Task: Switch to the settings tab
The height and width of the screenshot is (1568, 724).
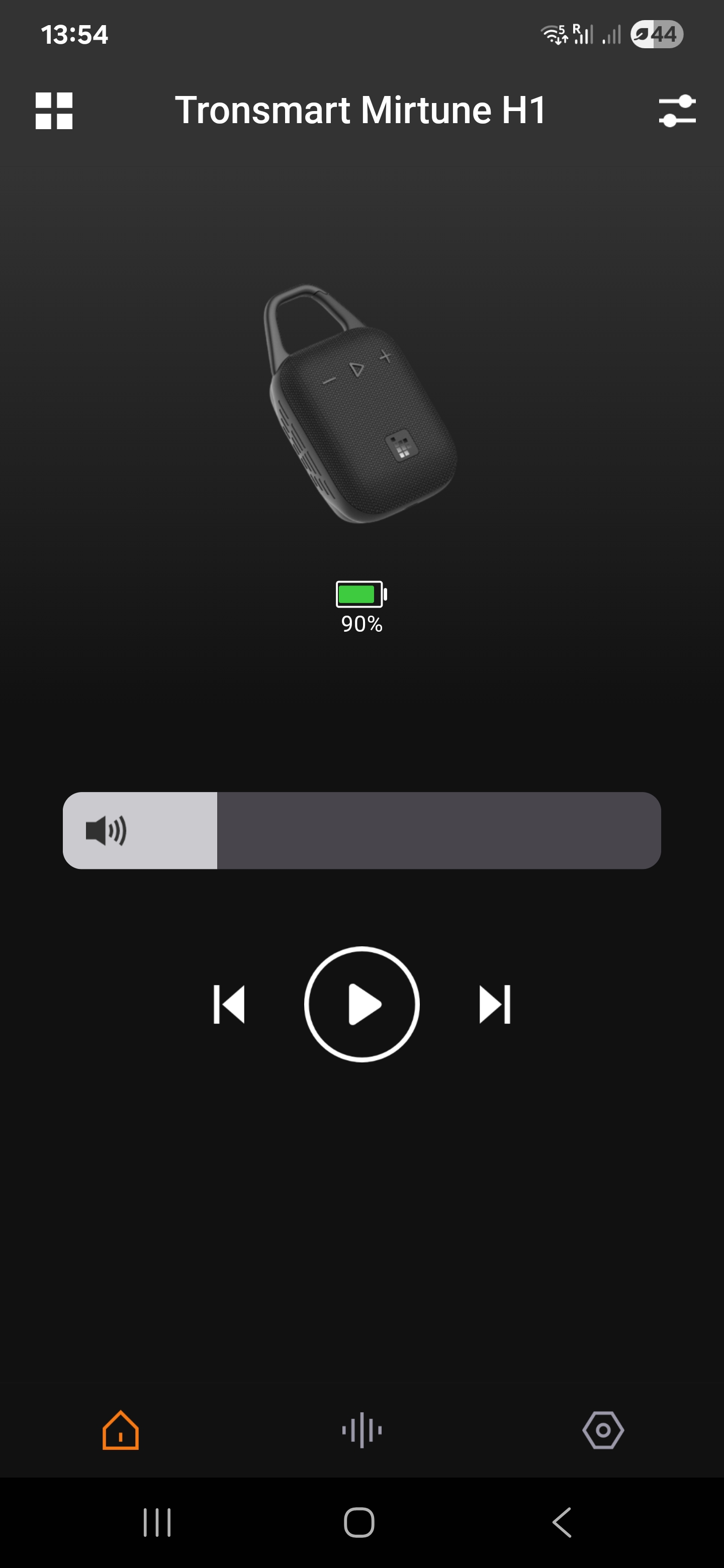Action: click(x=603, y=1430)
